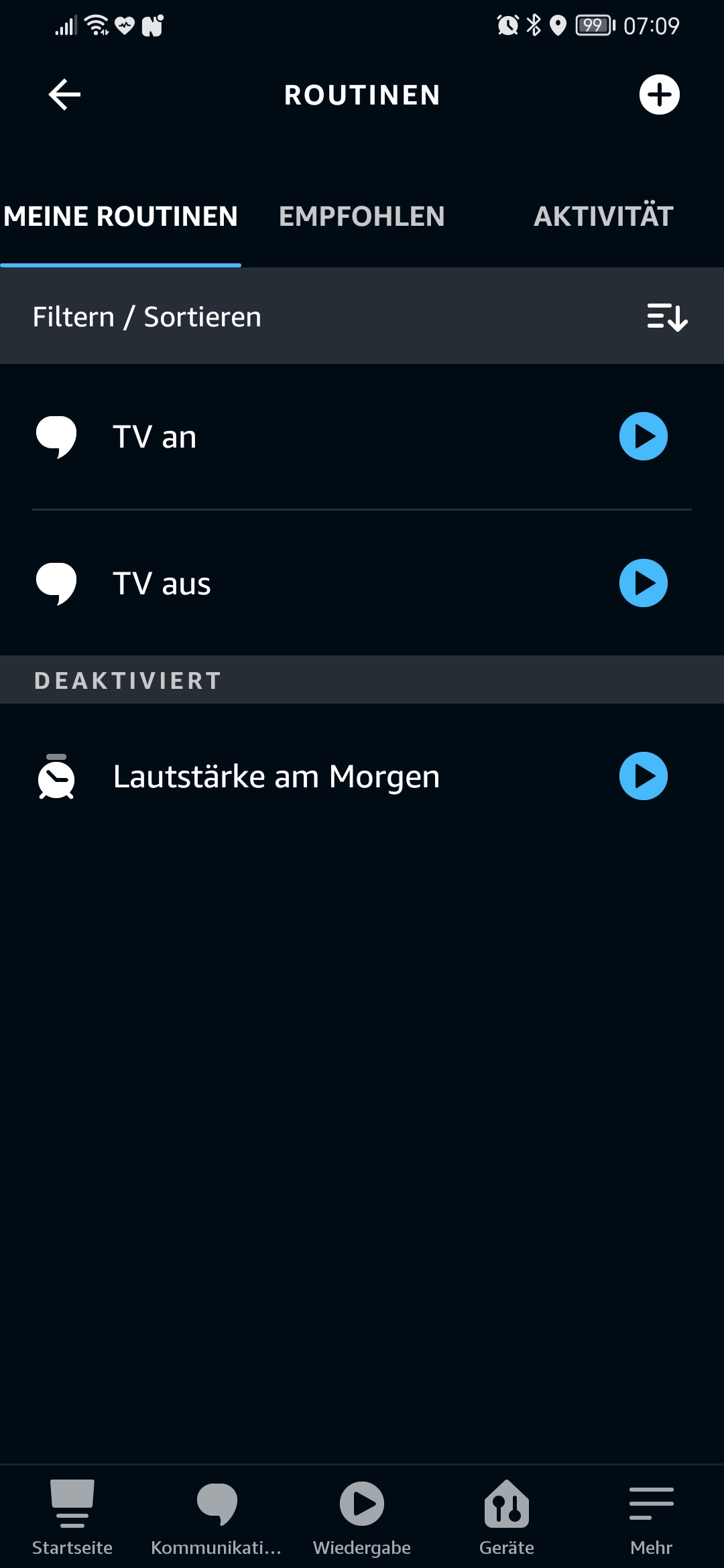The width and height of the screenshot is (724, 1568).
Task: Switch to the Empfohlen tab
Action: 361,216
